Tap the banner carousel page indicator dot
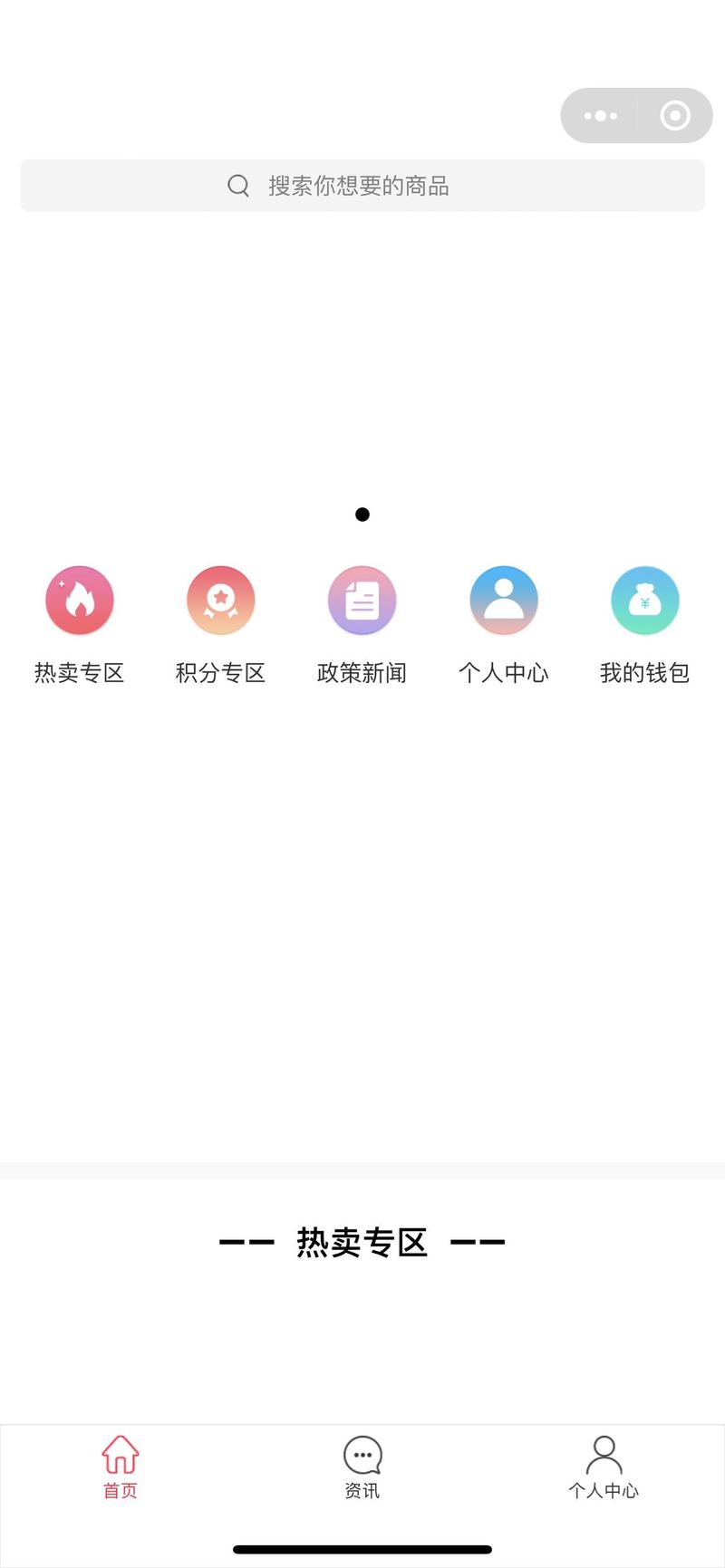This screenshot has height=1568, width=725. coord(362,515)
